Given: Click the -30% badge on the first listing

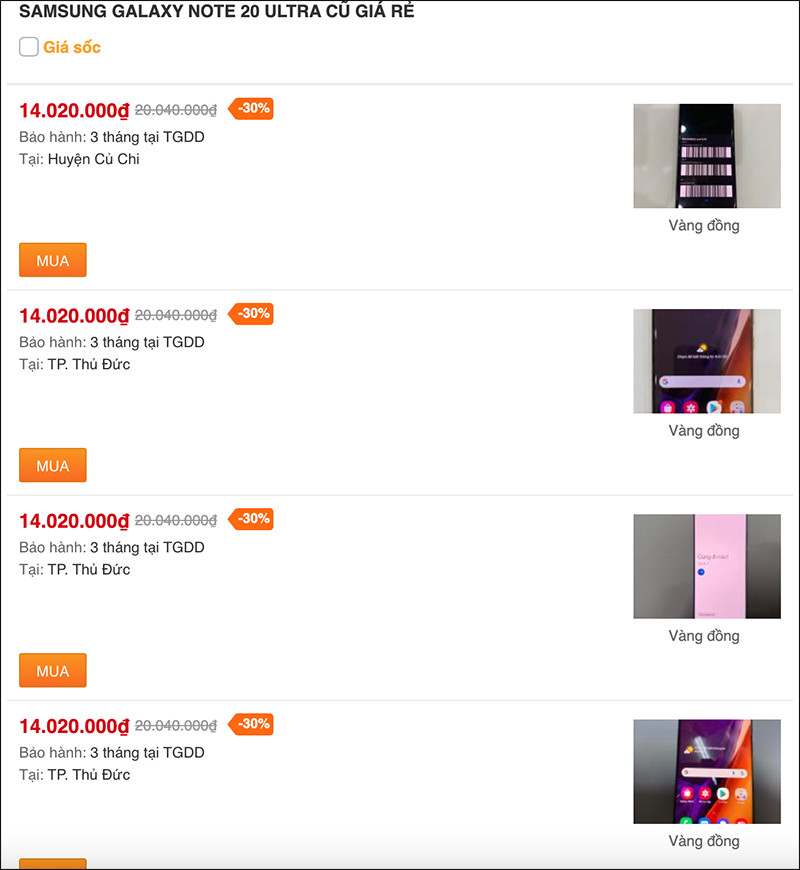Looking at the screenshot, I should 250,109.
